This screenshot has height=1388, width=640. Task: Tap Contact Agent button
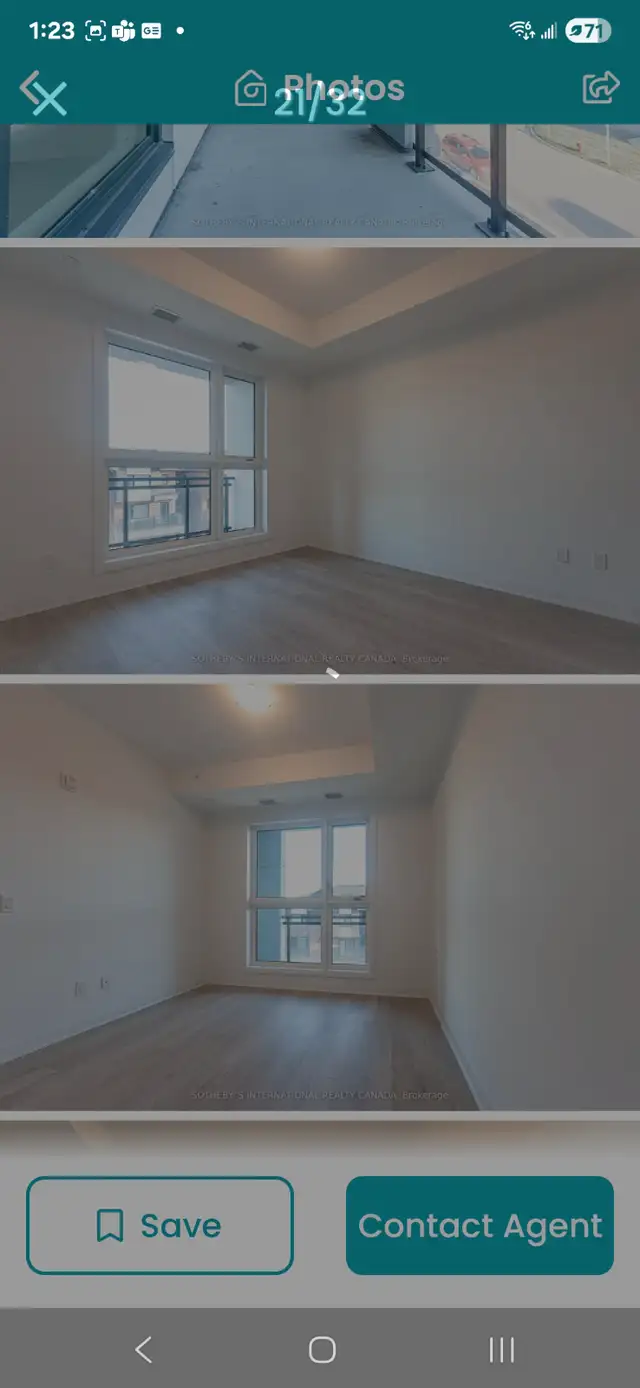[480, 1225]
